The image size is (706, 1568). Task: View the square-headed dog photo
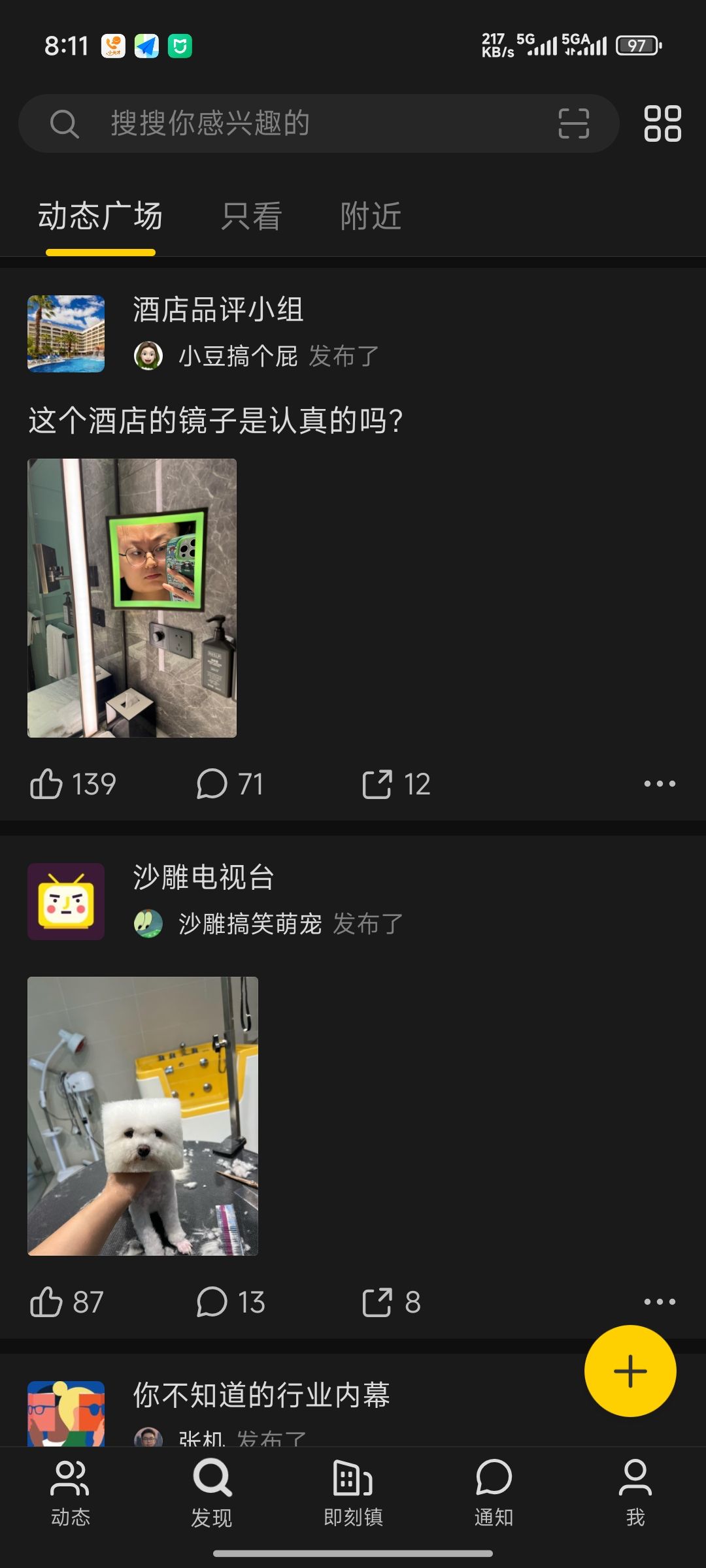[143, 1116]
